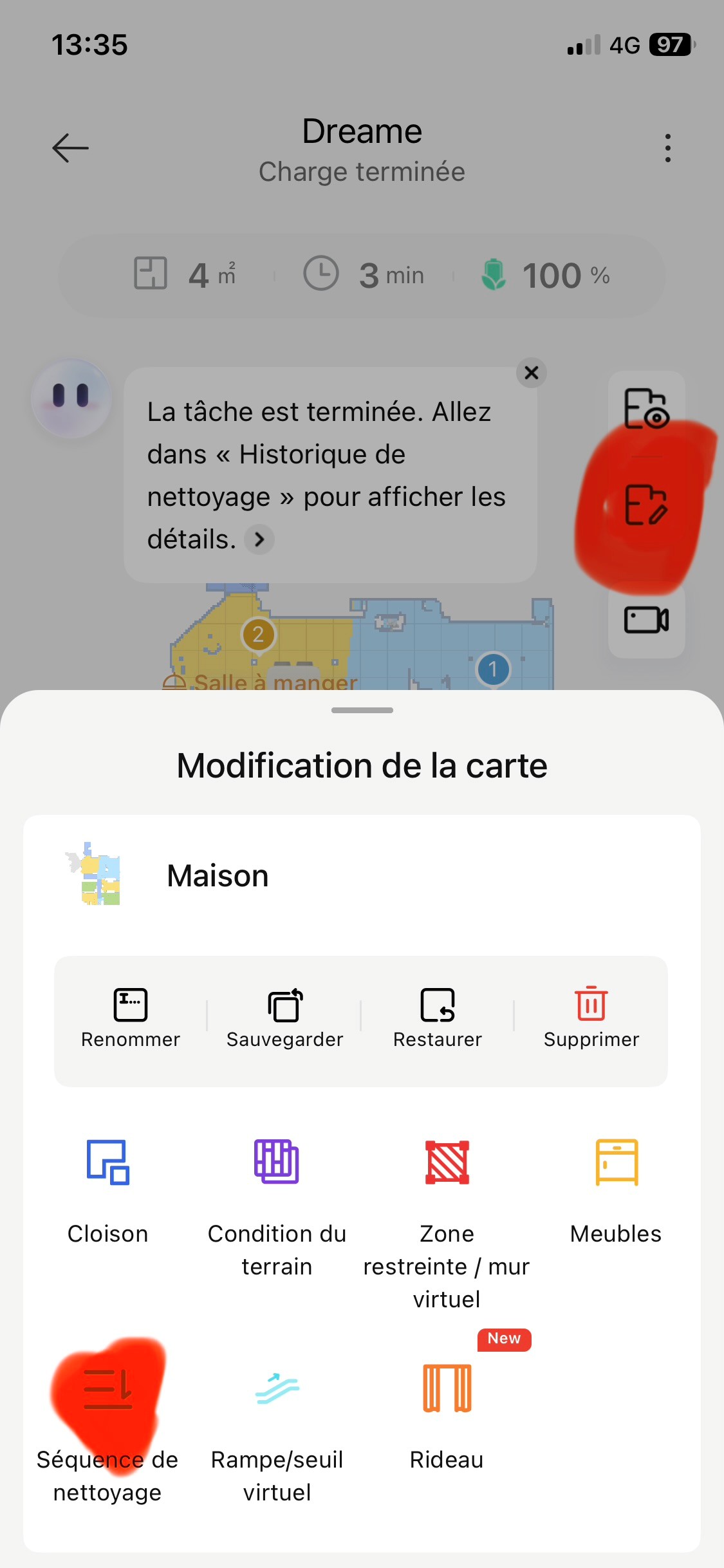Screen dimensions: 724x1568
Task: Open cleaning history details arrow
Action: [259, 539]
